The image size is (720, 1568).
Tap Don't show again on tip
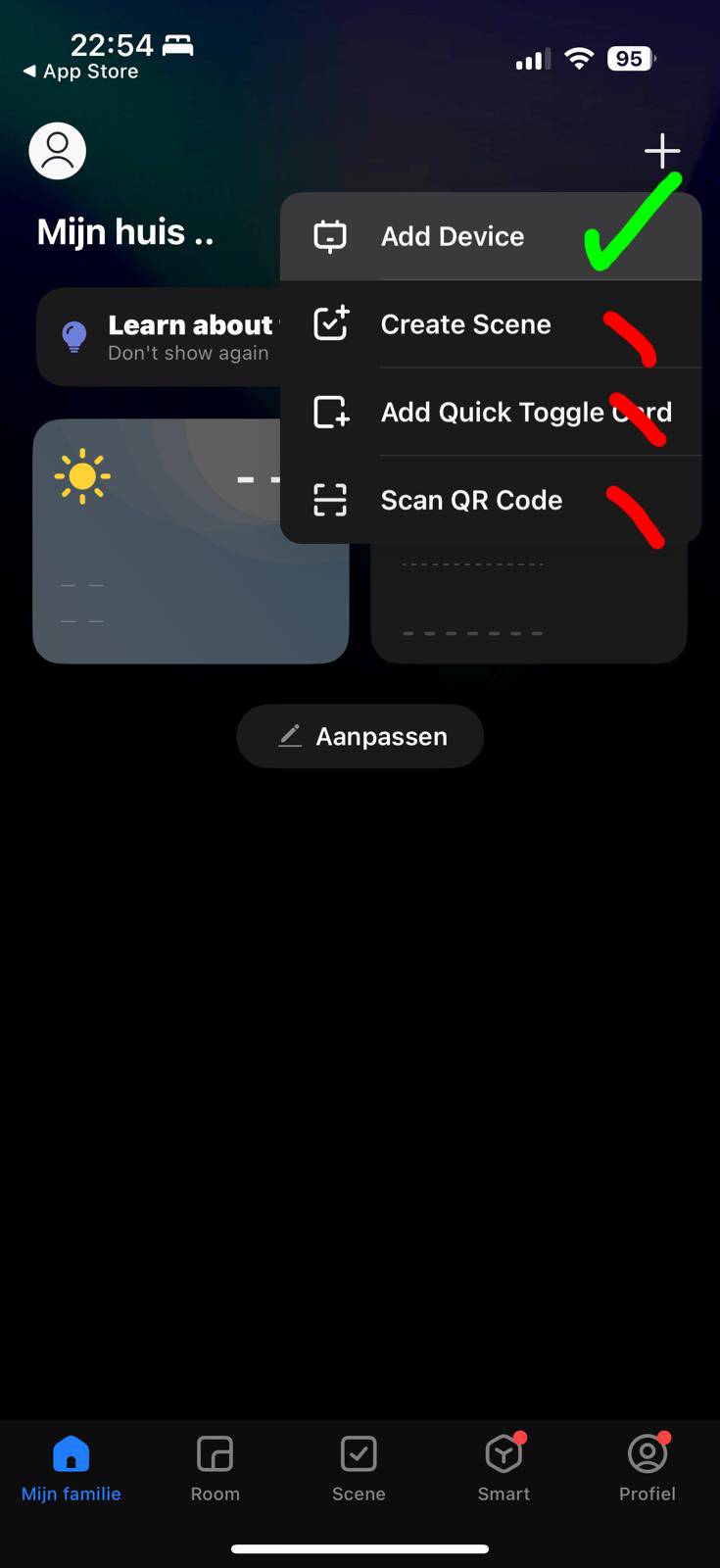188,354
